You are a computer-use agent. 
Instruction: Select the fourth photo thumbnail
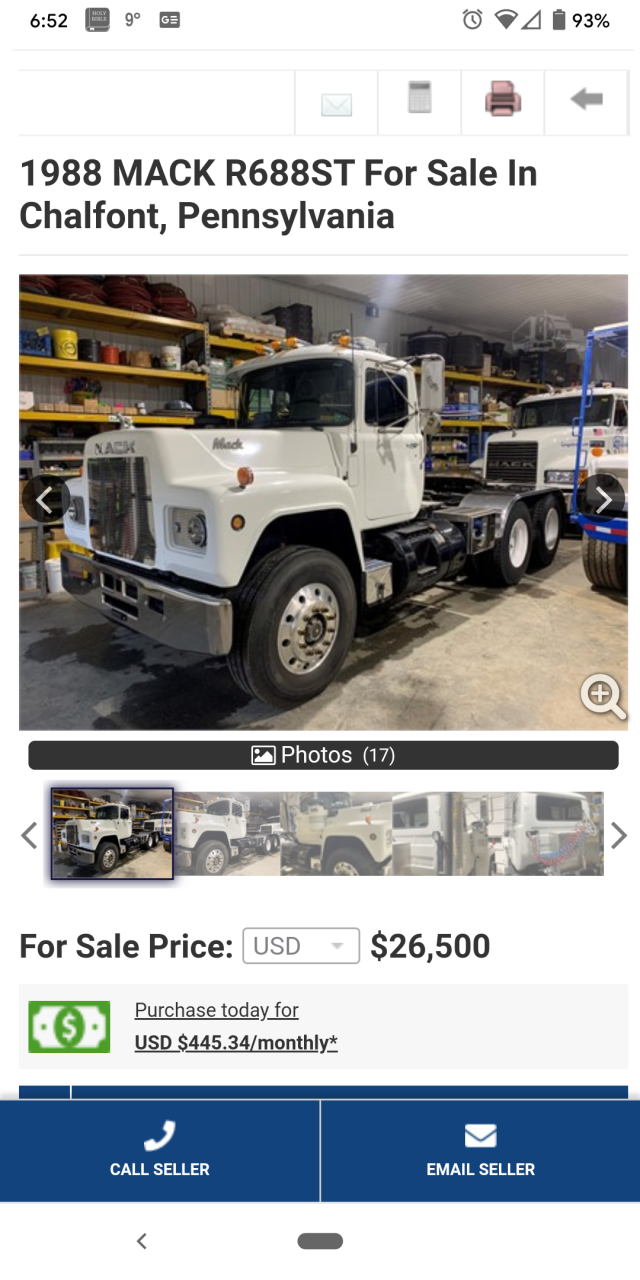pyautogui.click(x=444, y=834)
